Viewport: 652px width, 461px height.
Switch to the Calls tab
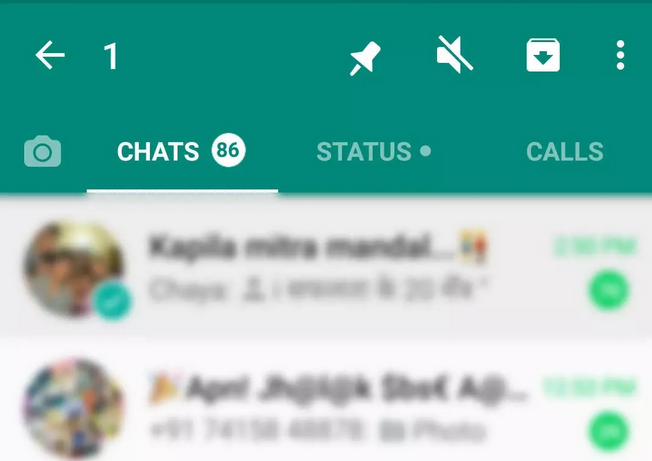[564, 152]
